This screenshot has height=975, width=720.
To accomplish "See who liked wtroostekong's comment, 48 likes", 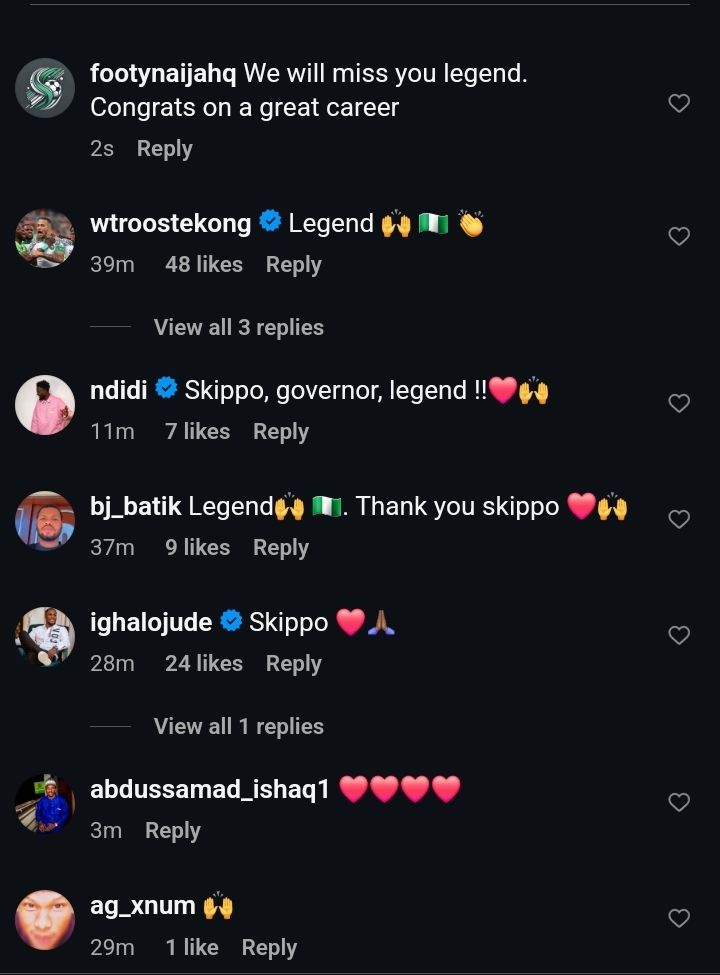I will 204,265.
